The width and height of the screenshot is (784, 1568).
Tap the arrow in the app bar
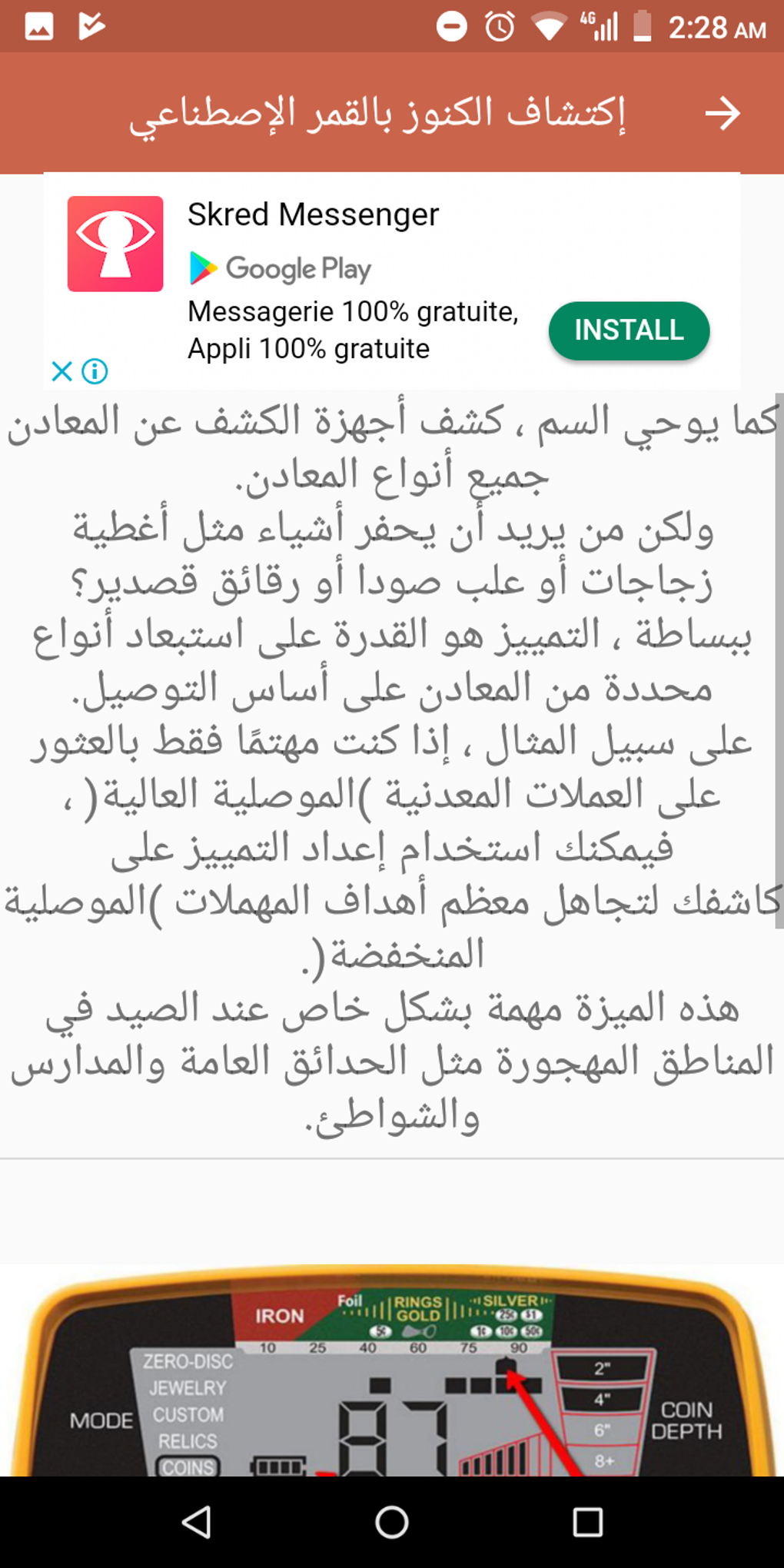723,114
